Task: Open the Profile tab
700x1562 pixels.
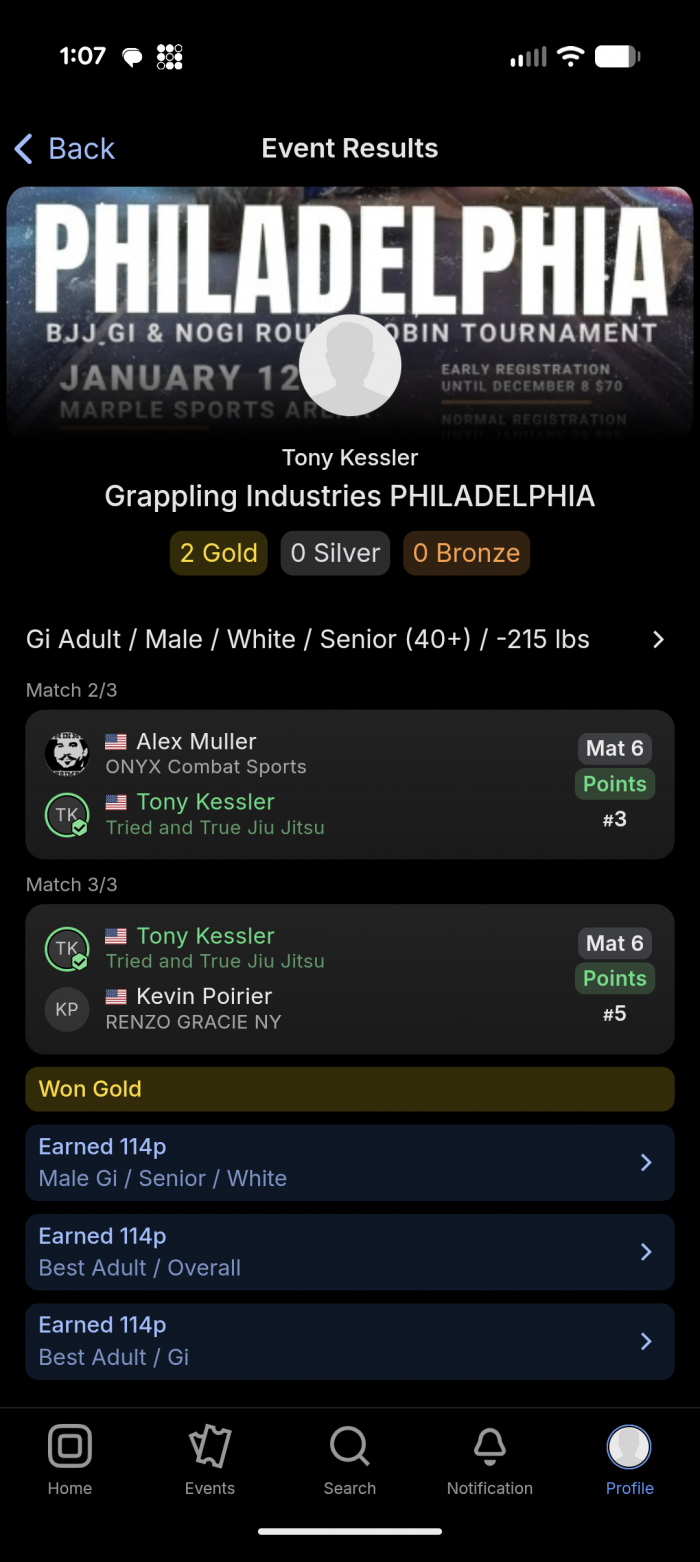Action: click(630, 1460)
